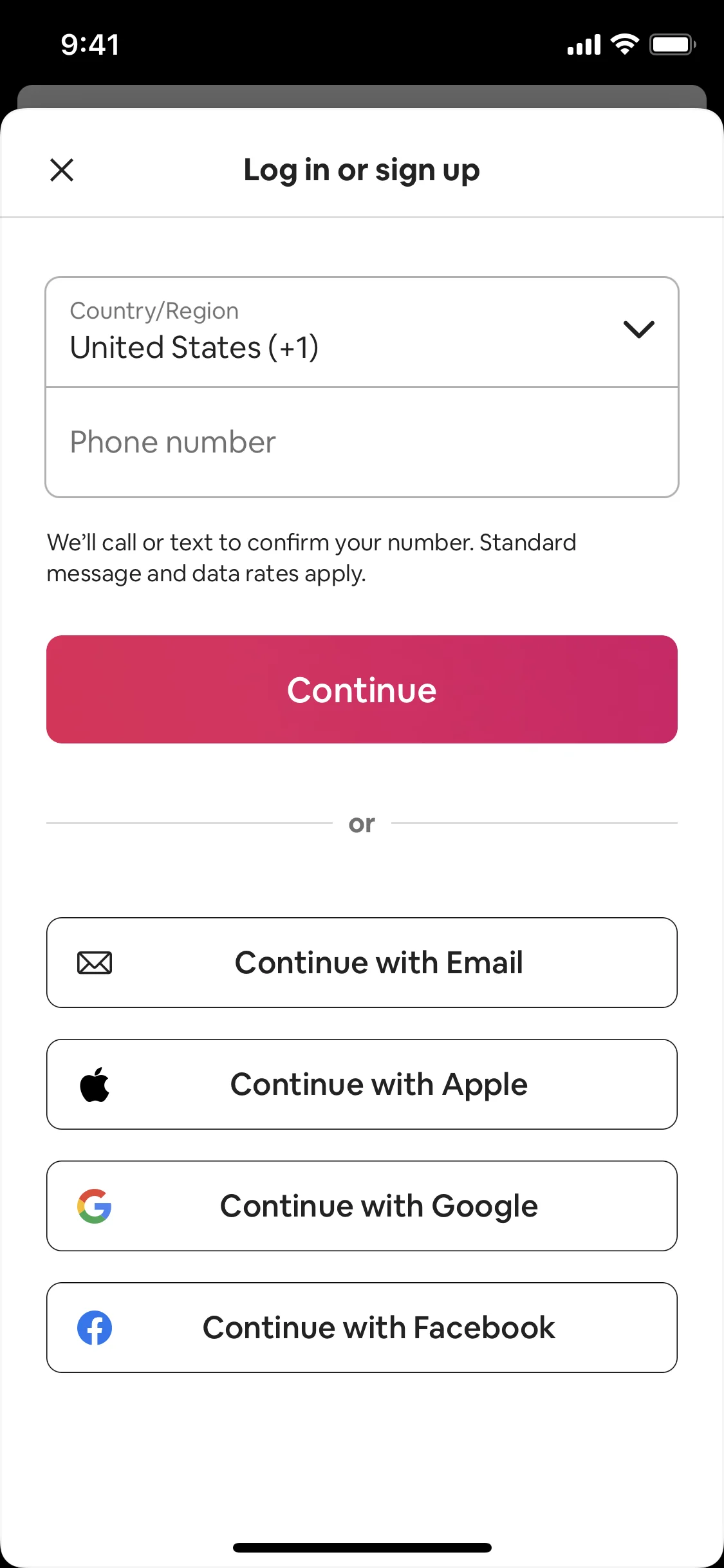Tap the battery indicator icon
Image resolution: width=724 pixels, height=1568 pixels.
click(671, 44)
